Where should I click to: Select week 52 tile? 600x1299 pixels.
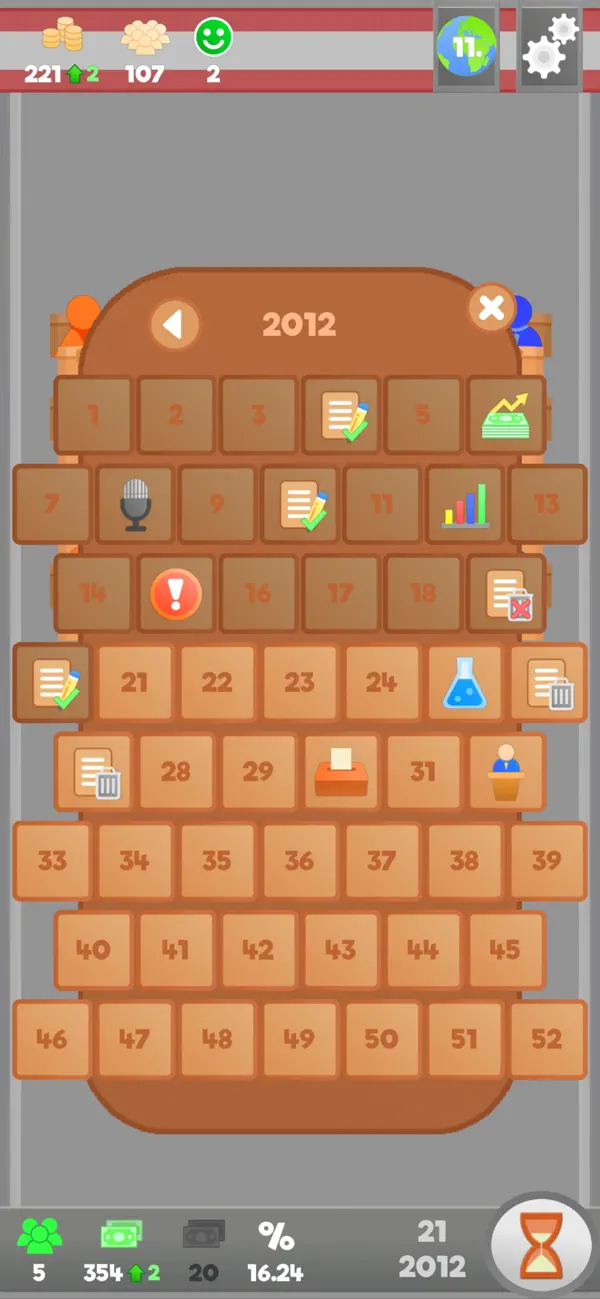coord(547,1039)
